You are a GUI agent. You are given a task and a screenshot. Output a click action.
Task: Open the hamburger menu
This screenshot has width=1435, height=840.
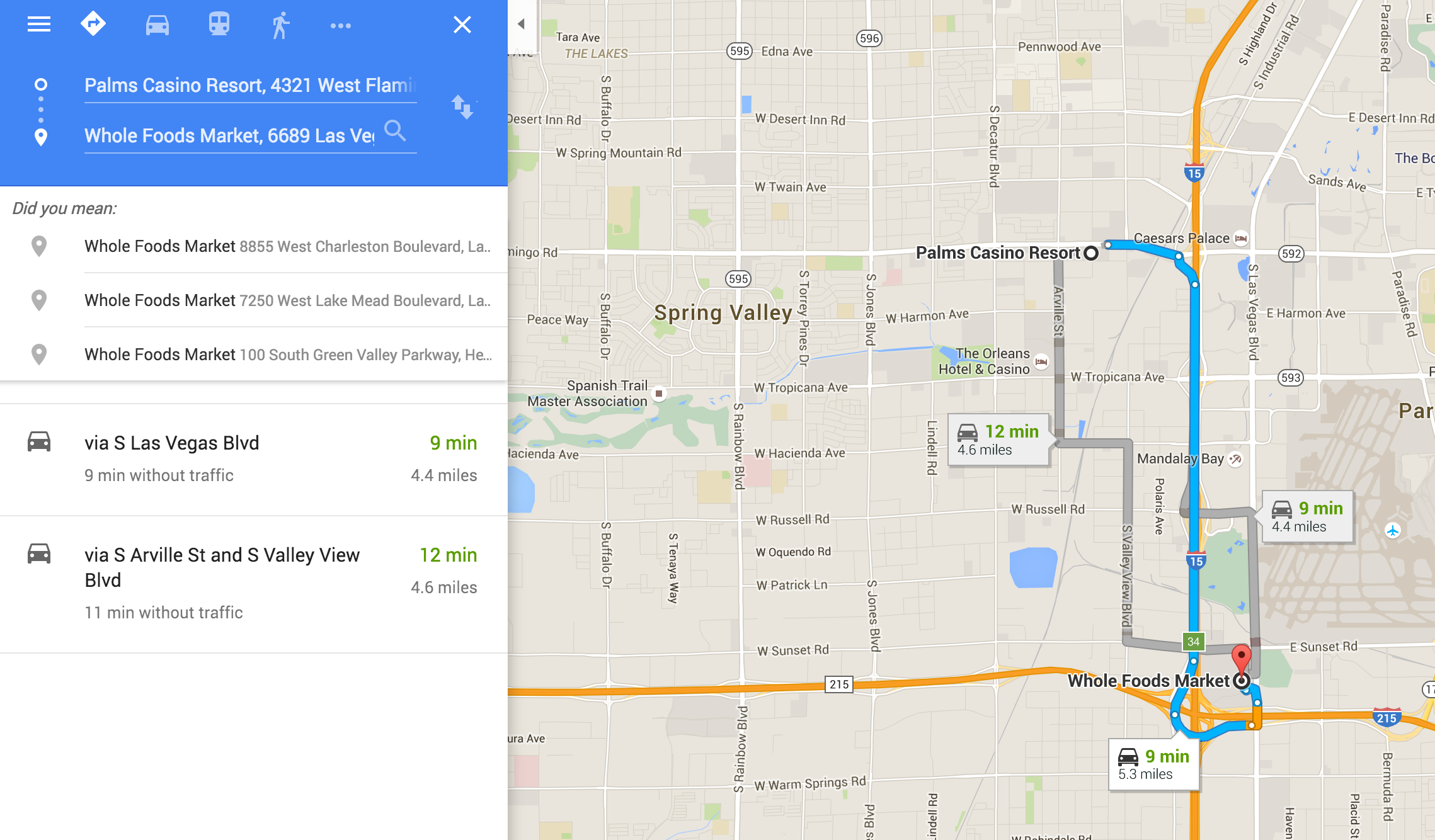(x=38, y=25)
